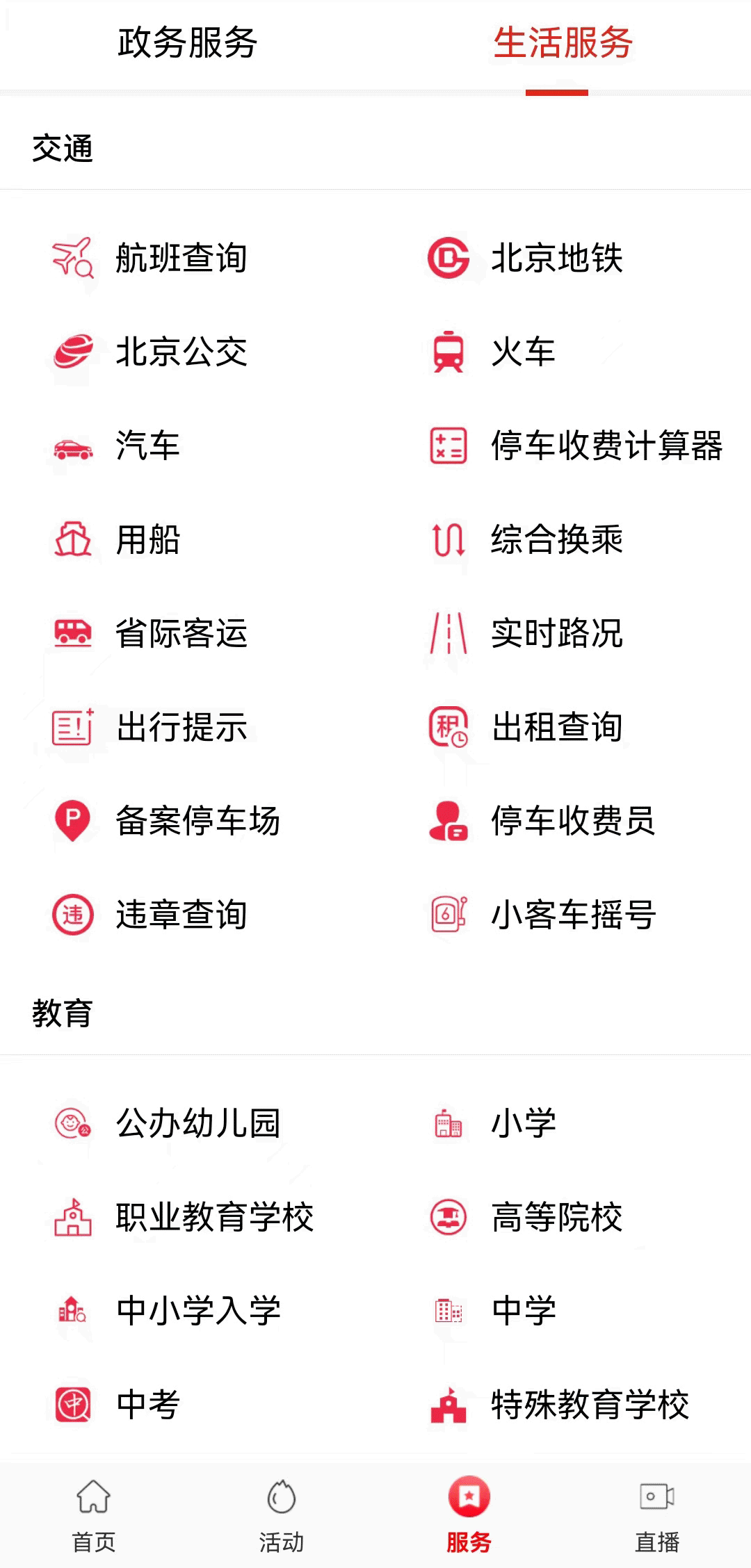Viewport: 751px width, 1568px height.
Task: Select the 生活服务 tab
Action: 563,43
